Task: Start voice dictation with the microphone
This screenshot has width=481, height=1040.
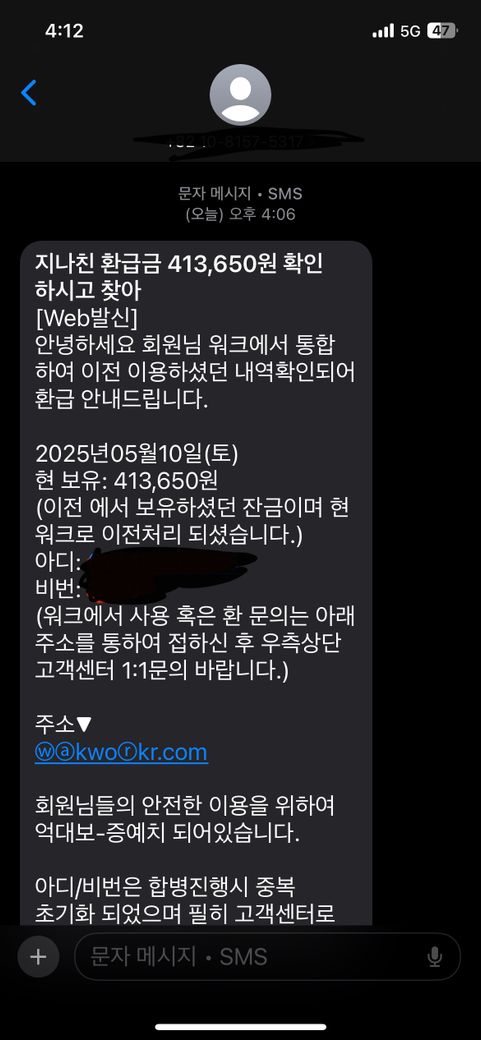Action: 435,956
